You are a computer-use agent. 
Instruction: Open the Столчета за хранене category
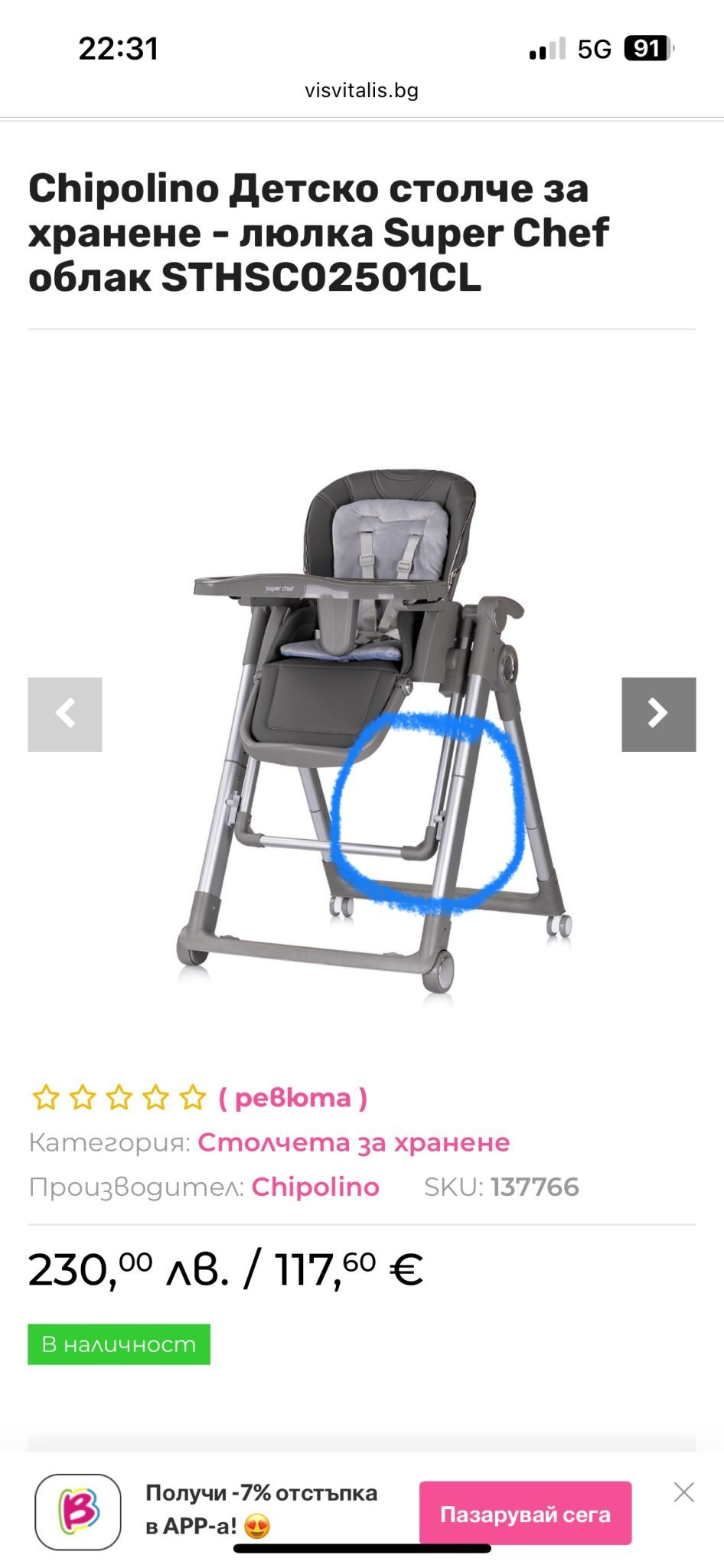354,1142
